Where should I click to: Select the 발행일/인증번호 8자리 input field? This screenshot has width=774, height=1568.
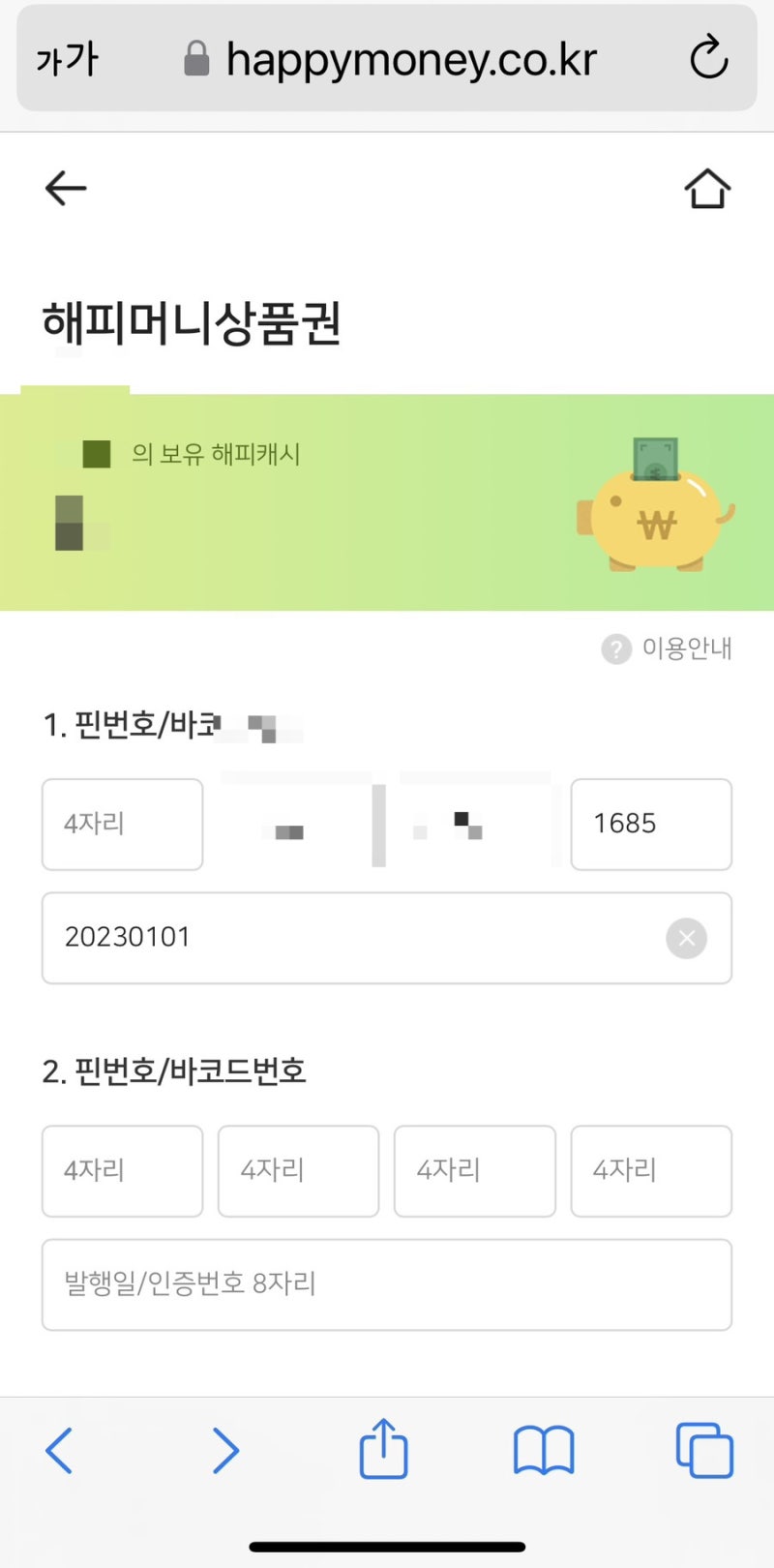point(386,1285)
